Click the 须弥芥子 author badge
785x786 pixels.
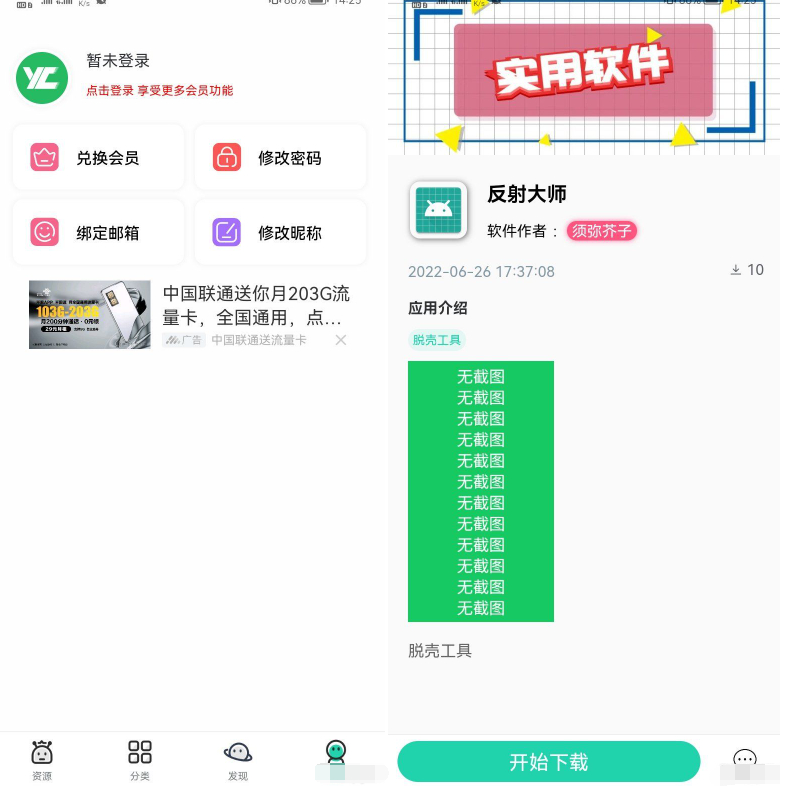click(601, 230)
